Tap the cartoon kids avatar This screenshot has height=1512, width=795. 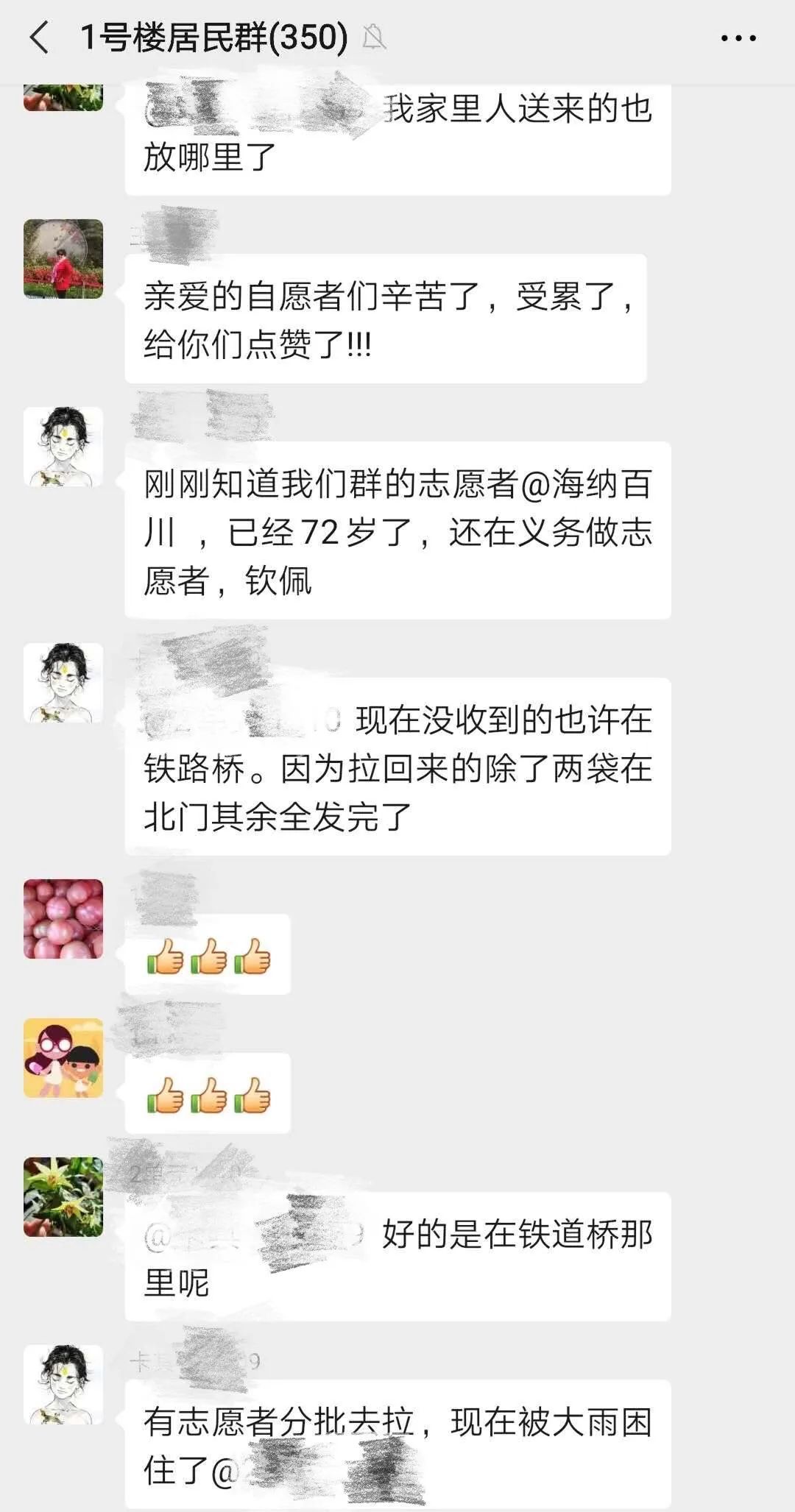tap(63, 1058)
